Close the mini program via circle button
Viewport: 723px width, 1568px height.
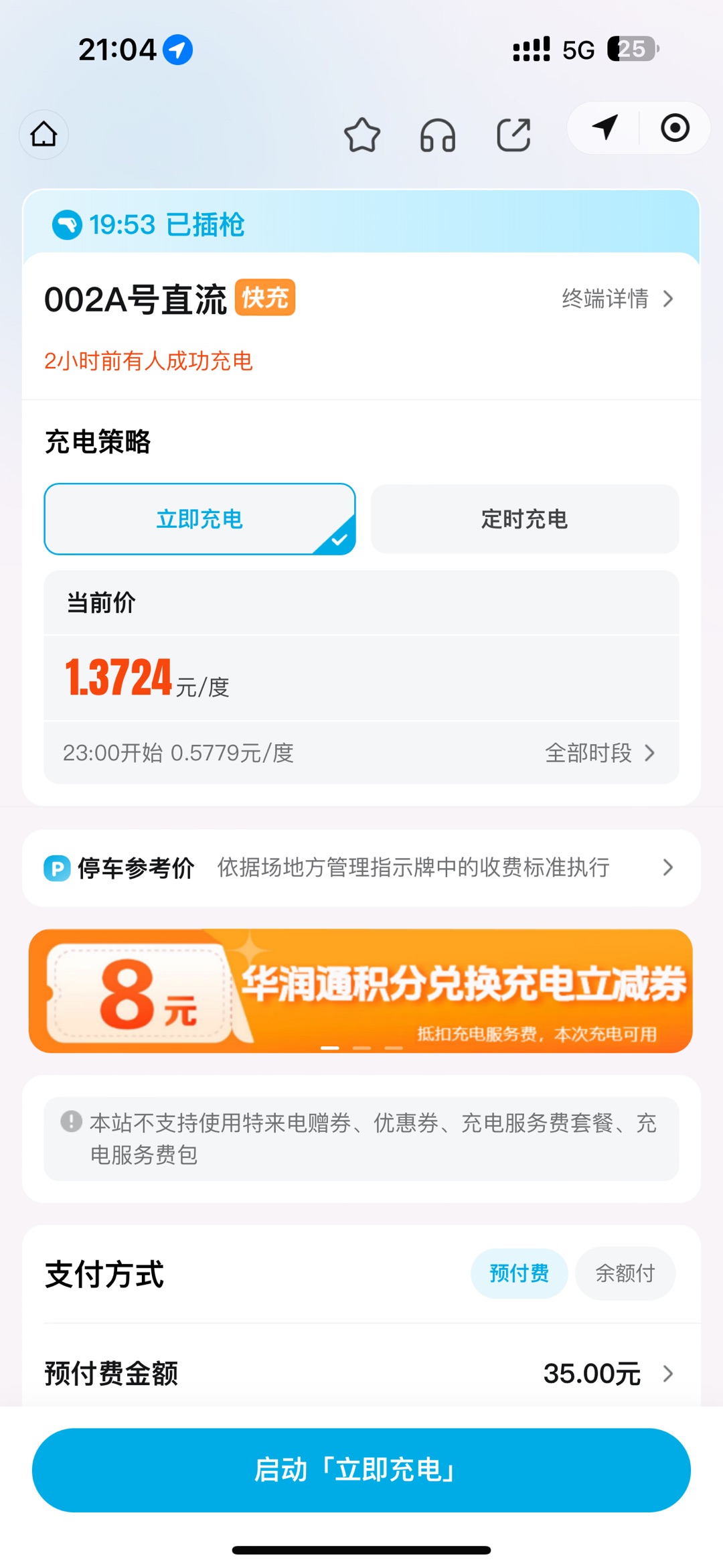[675, 128]
